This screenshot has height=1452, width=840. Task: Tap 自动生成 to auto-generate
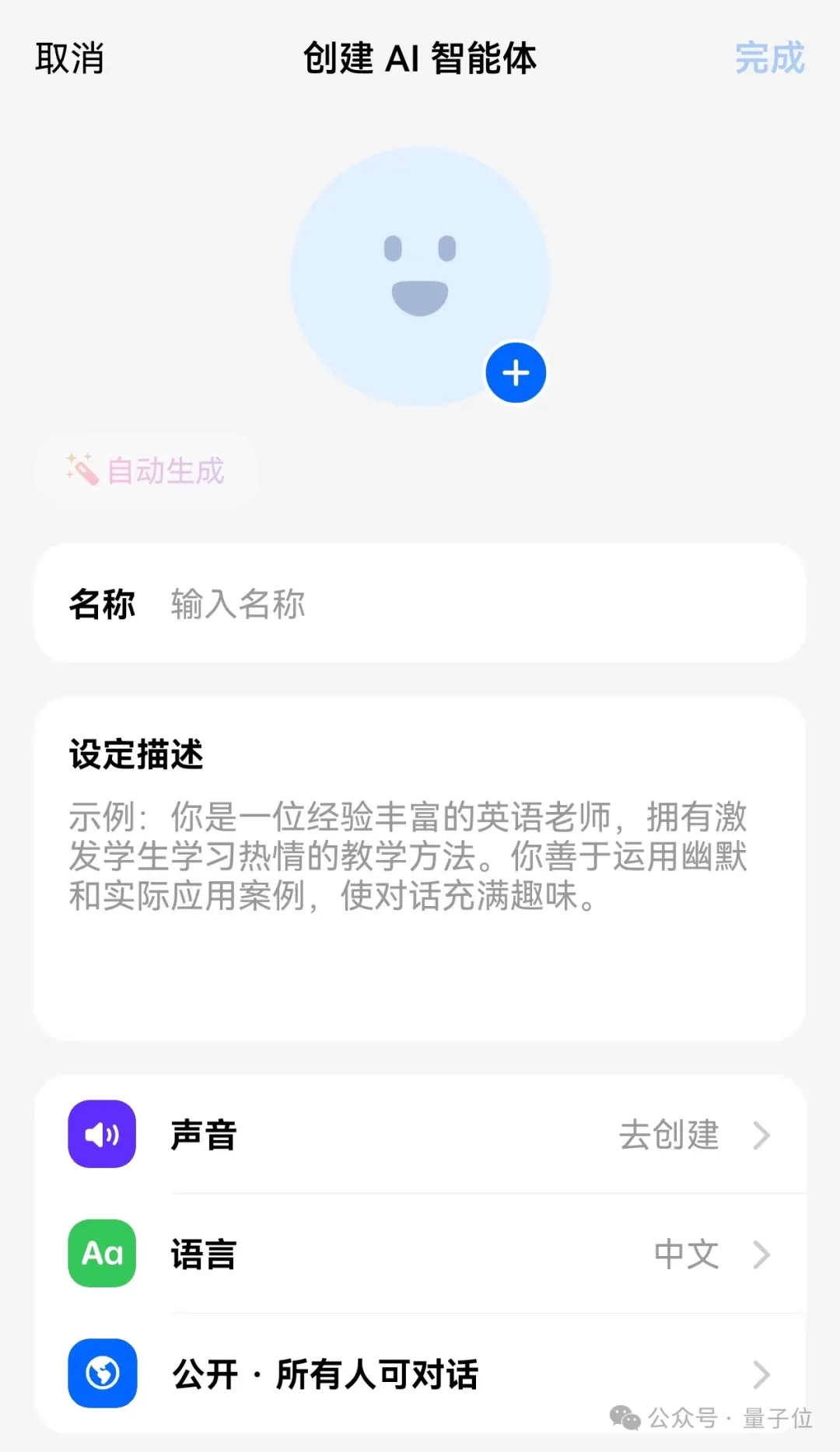(x=146, y=471)
